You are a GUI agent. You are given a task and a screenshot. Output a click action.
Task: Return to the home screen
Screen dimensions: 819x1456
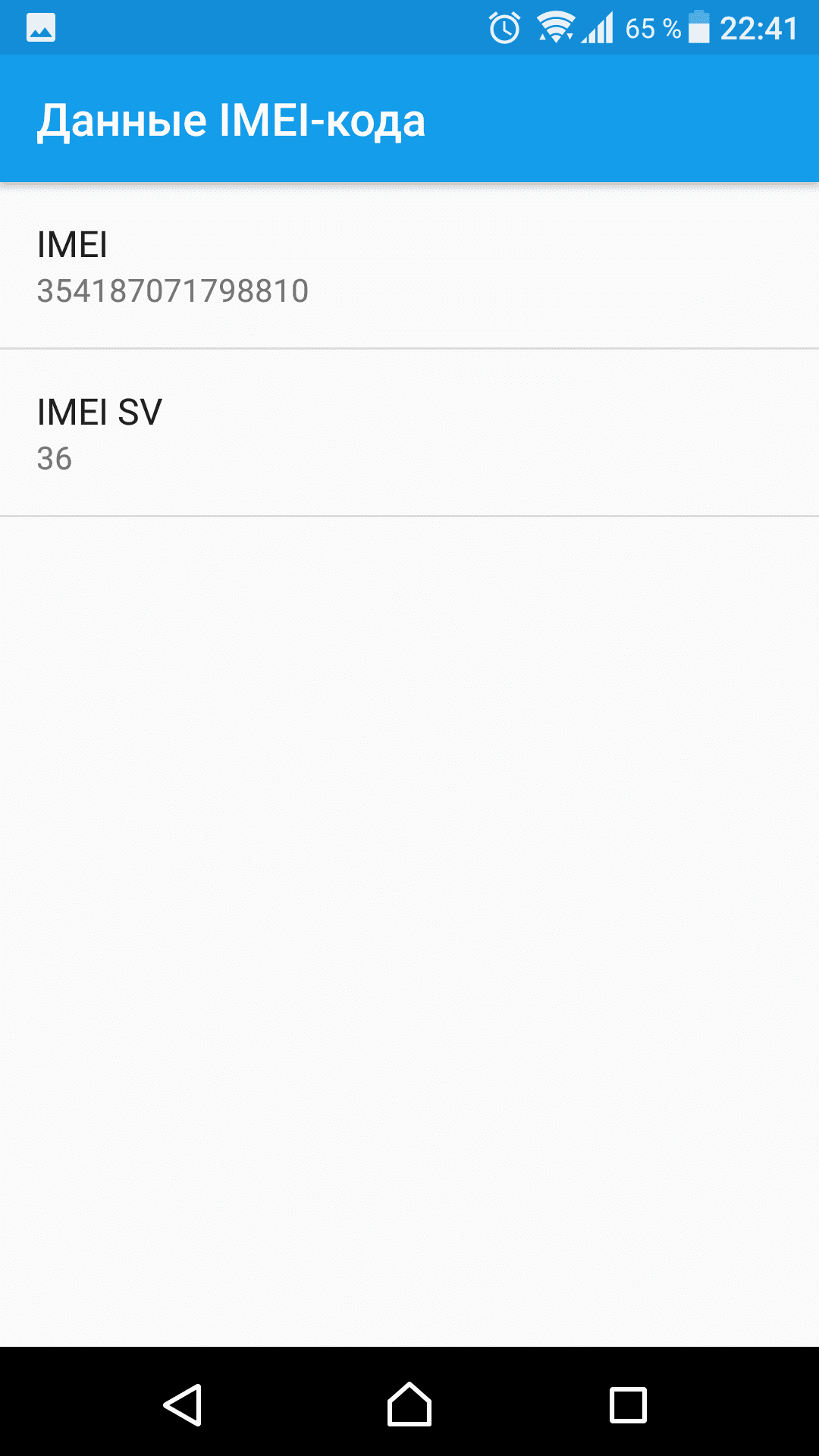click(409, 1404)
